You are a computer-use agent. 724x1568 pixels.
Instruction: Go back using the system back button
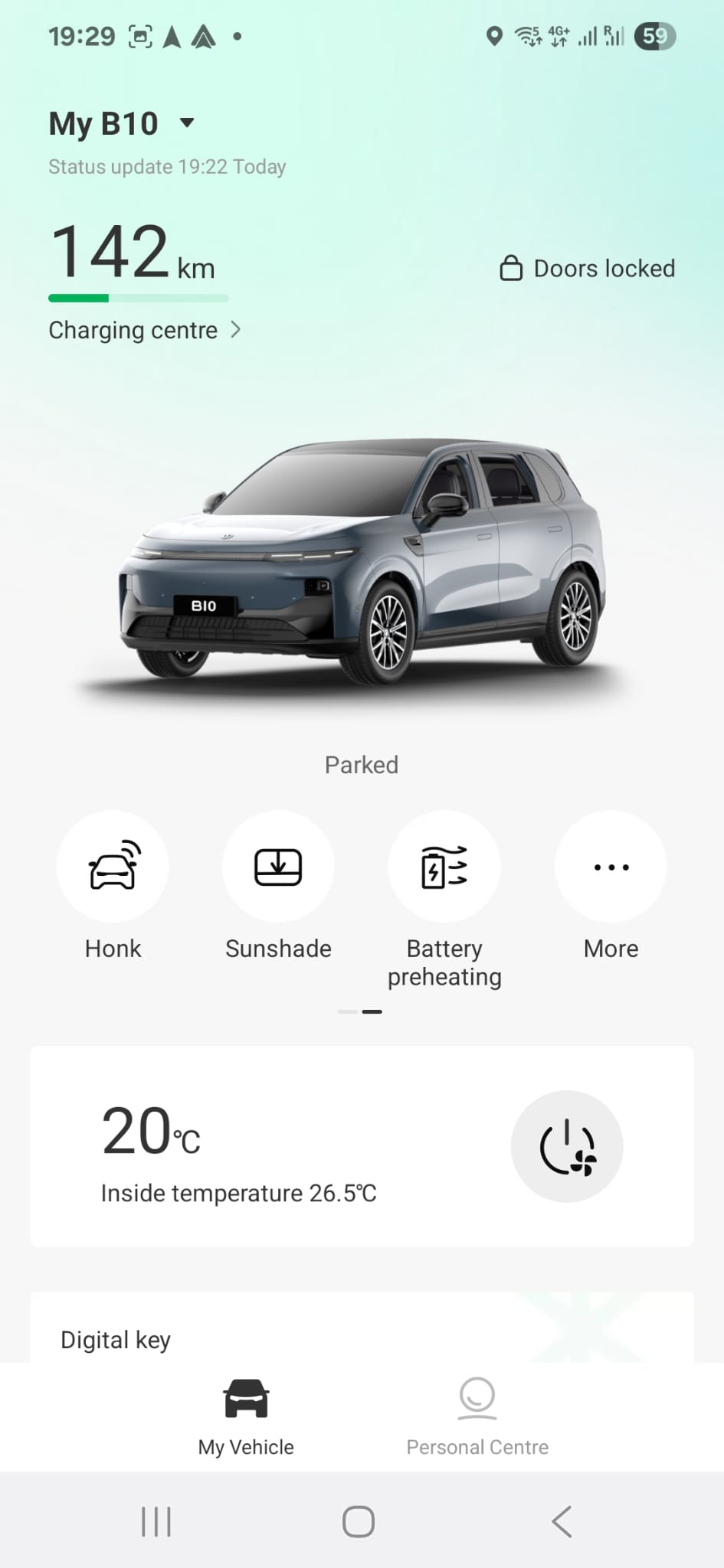pyautogui.click(x=562, y=1521)
